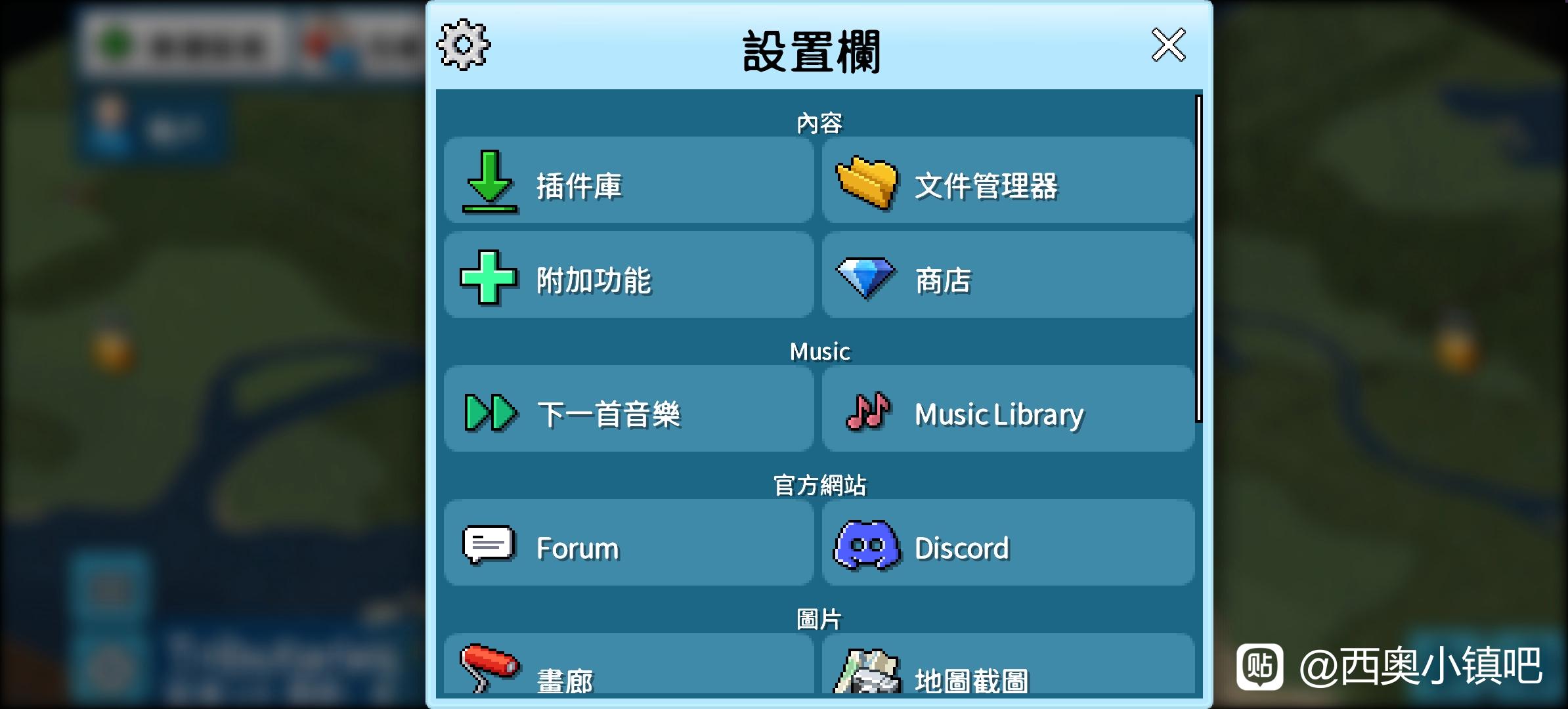Join the Discord server
Image resolution: width=1568 pixels, height=709 pixels.
pos(1008,542)
